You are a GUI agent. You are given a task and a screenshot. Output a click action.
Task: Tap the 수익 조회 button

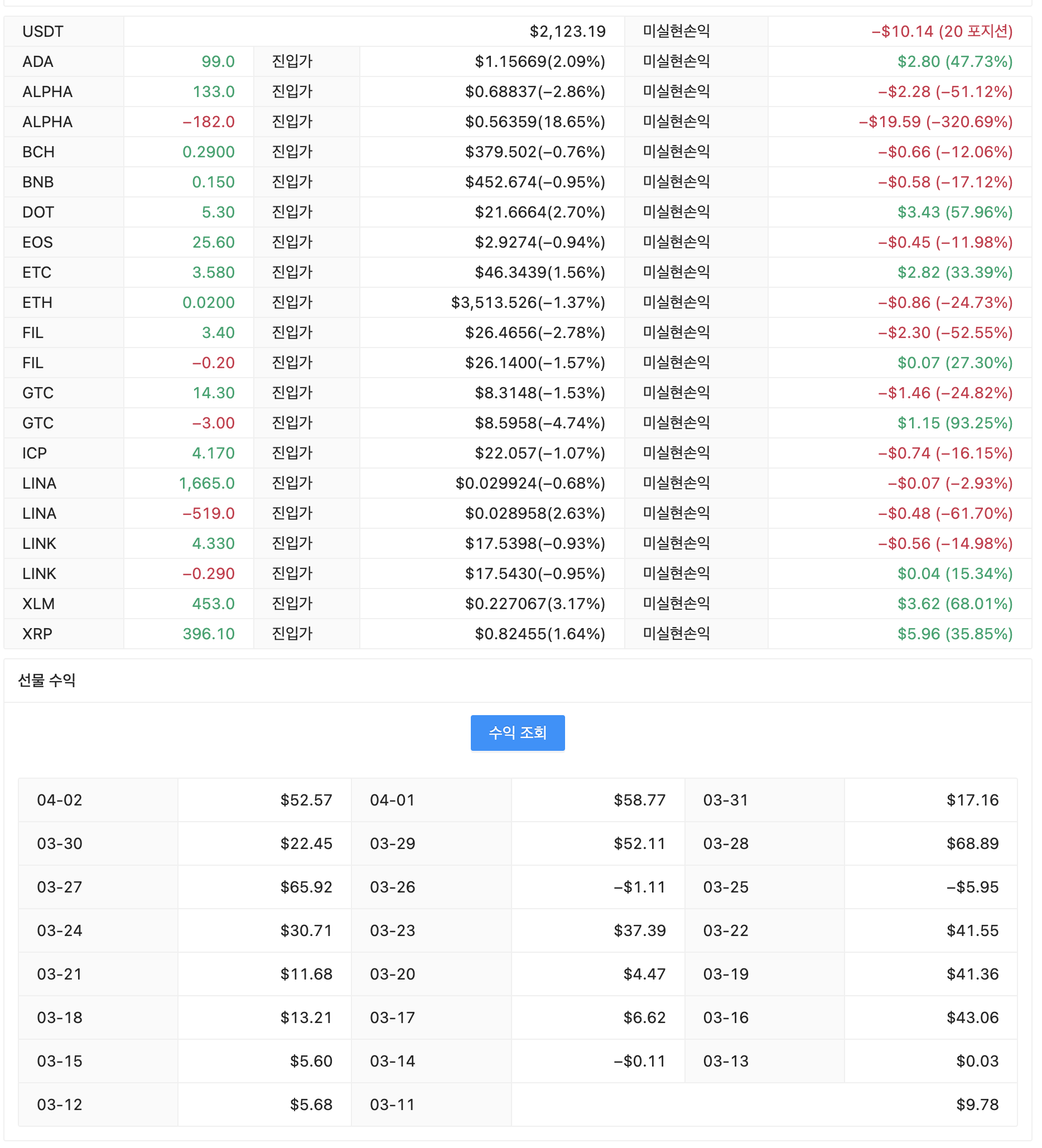(x=518, y=733)
